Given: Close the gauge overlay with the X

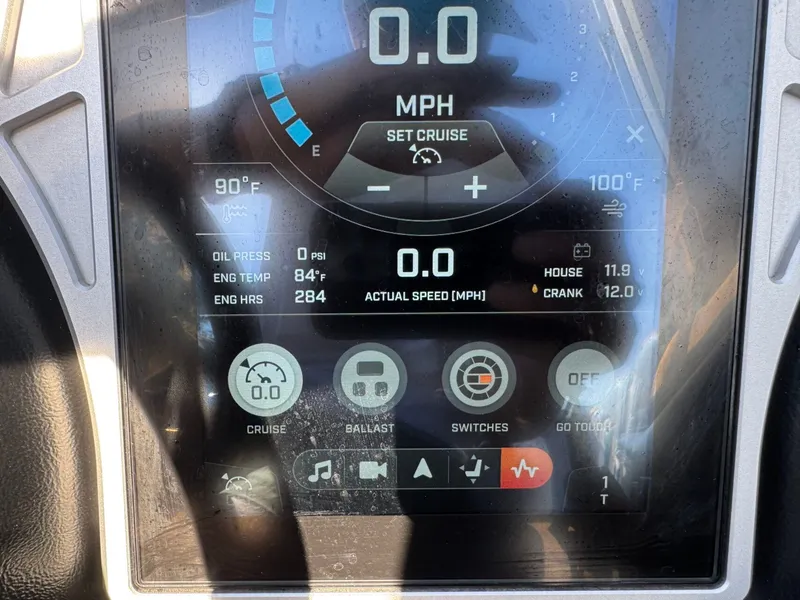Looking at the screenshot, I should (x=634, y=135).
